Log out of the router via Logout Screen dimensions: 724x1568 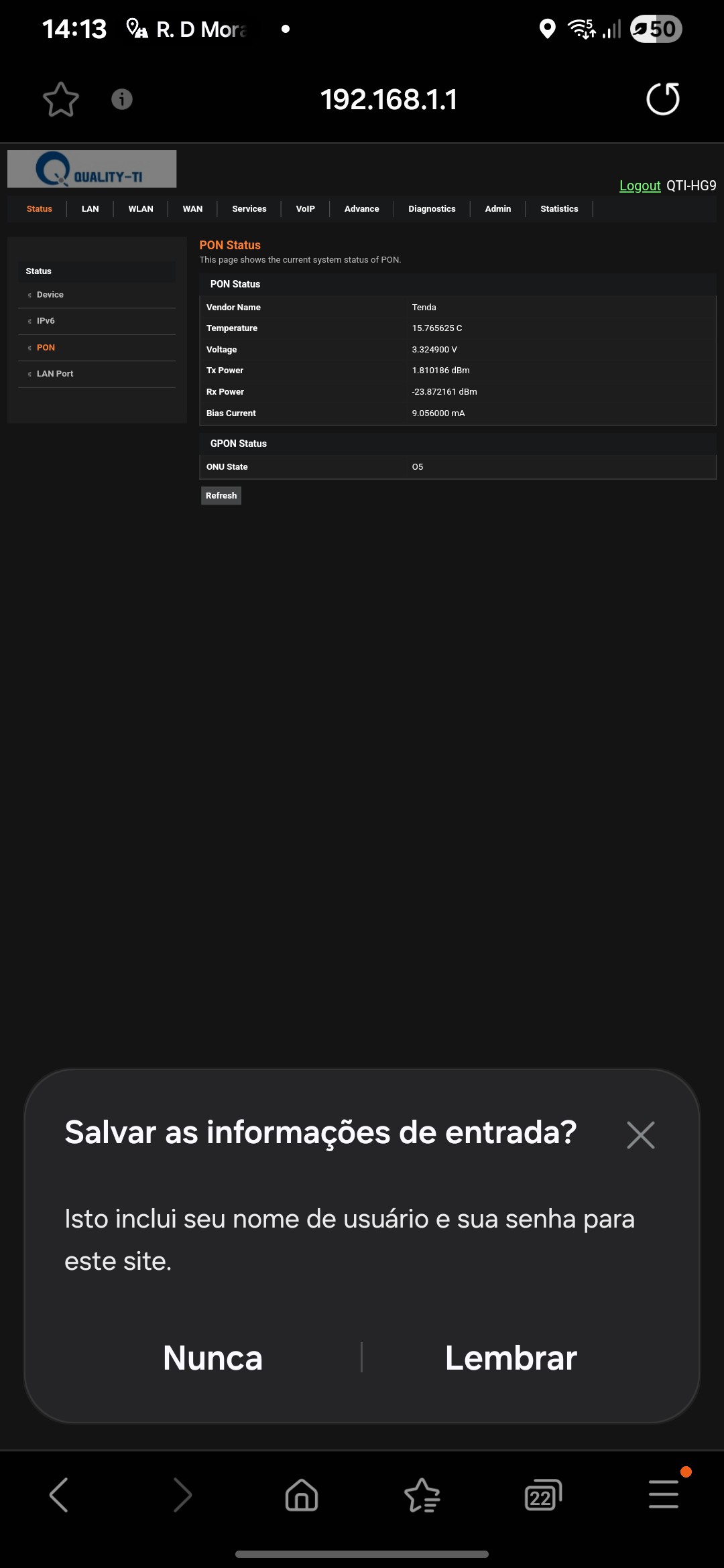click(640, 186)
